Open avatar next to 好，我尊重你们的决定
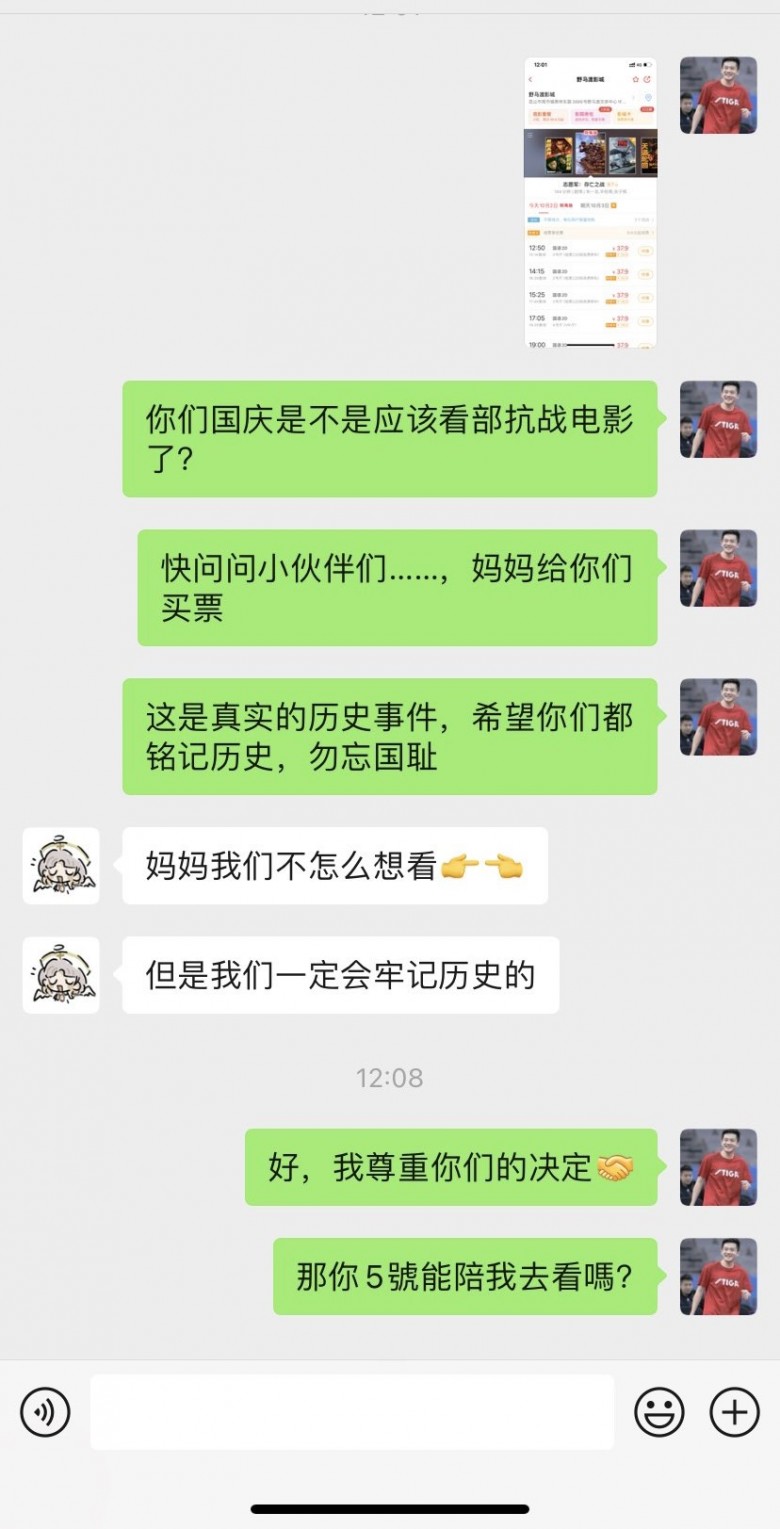The image size is (780, 1529). pyautogui.click(x=718, y=1167)
